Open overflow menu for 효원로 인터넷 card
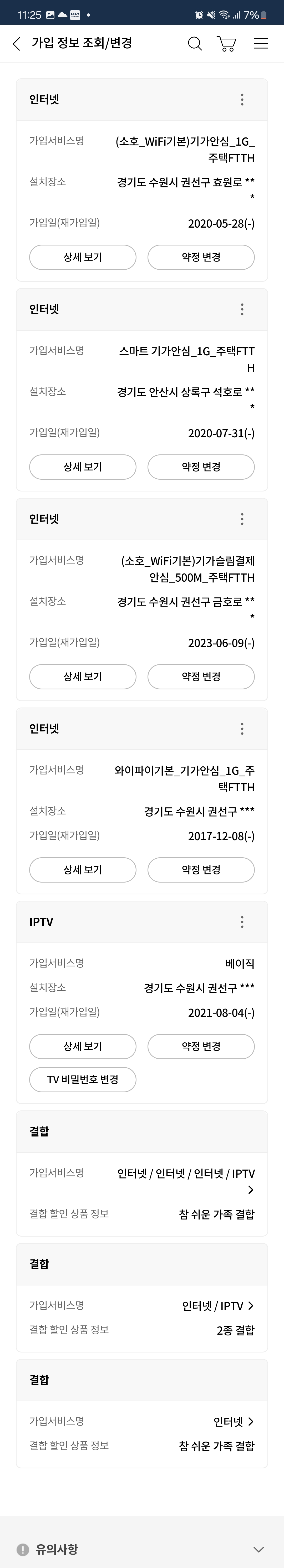Image resolution: width=284 pixels, height=1568 pixels. click(x=242, y=99)
